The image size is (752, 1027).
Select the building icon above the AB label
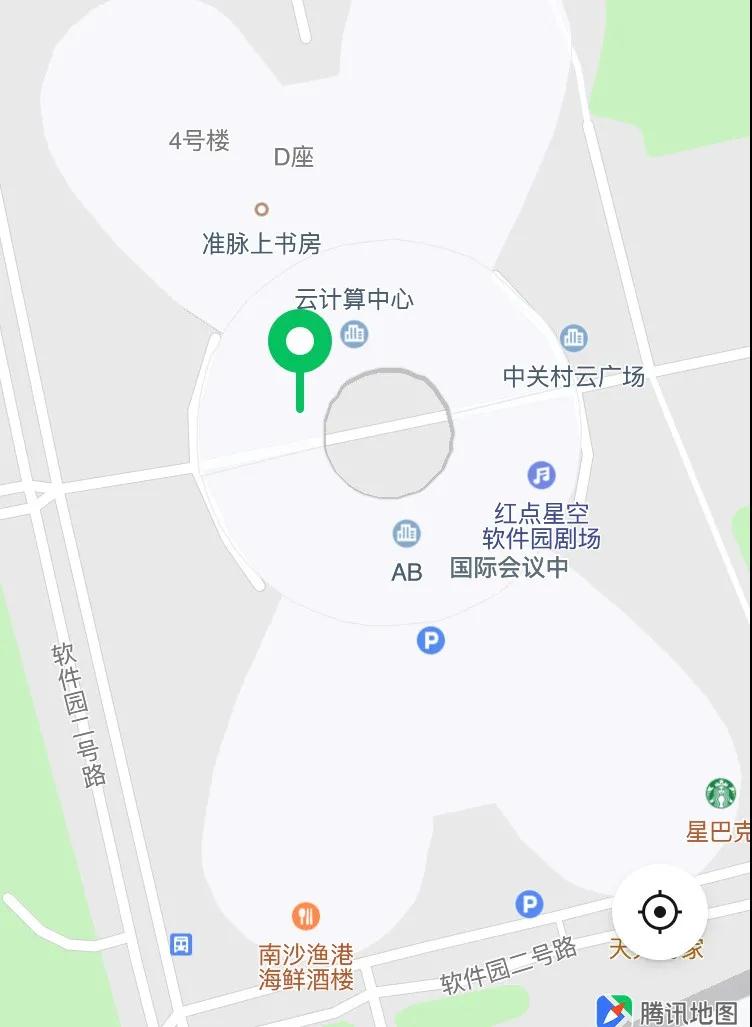point(406,533)
